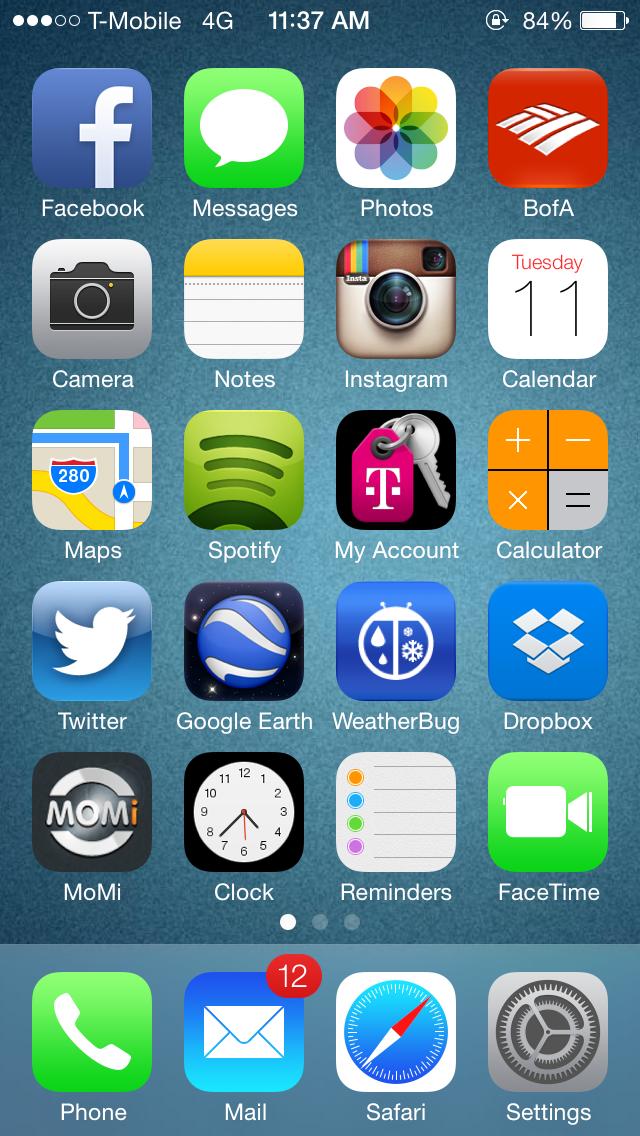Screen dimensions: 640x1136
Task: Open WeatherBug
Action: click(396, 641)
